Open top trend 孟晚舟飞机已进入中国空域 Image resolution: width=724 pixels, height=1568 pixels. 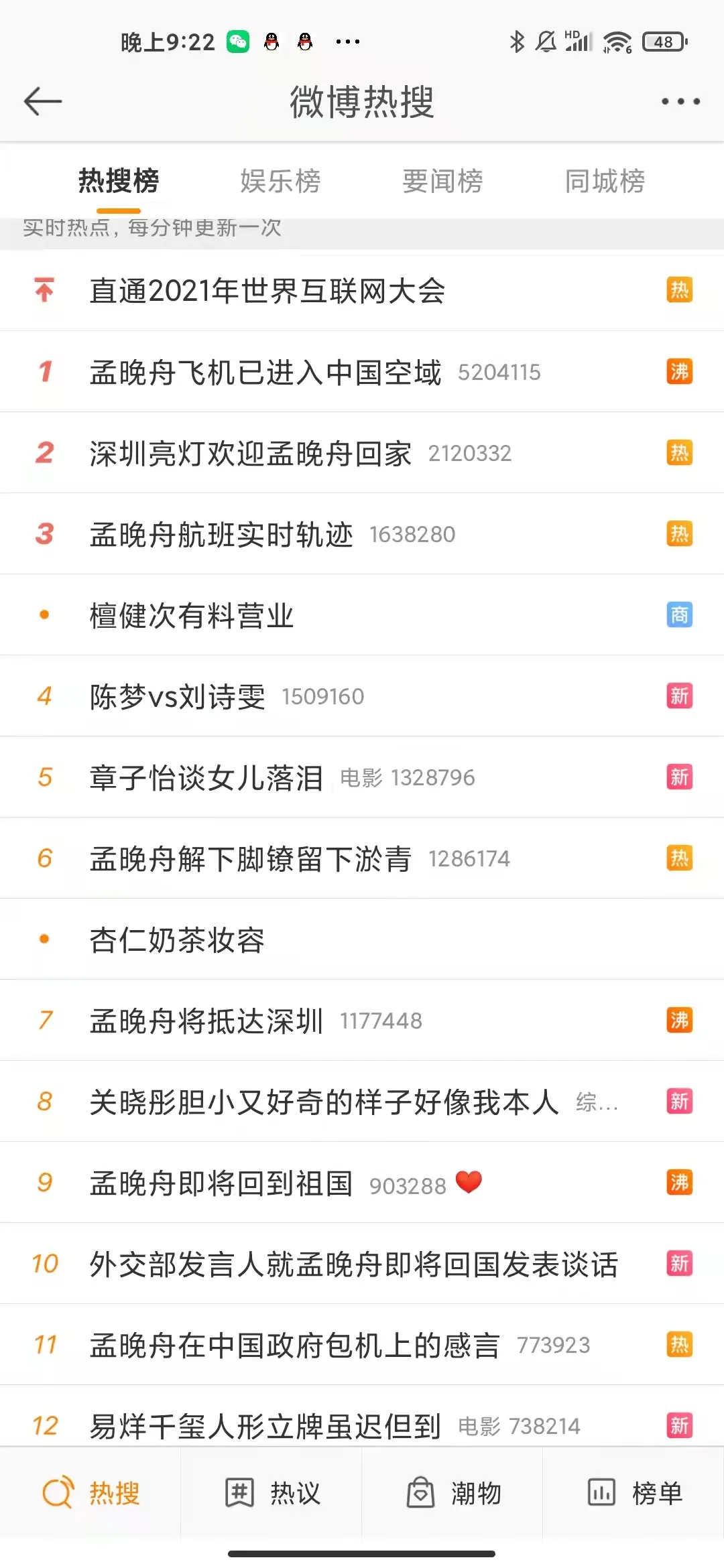click(x=265, y=373)
